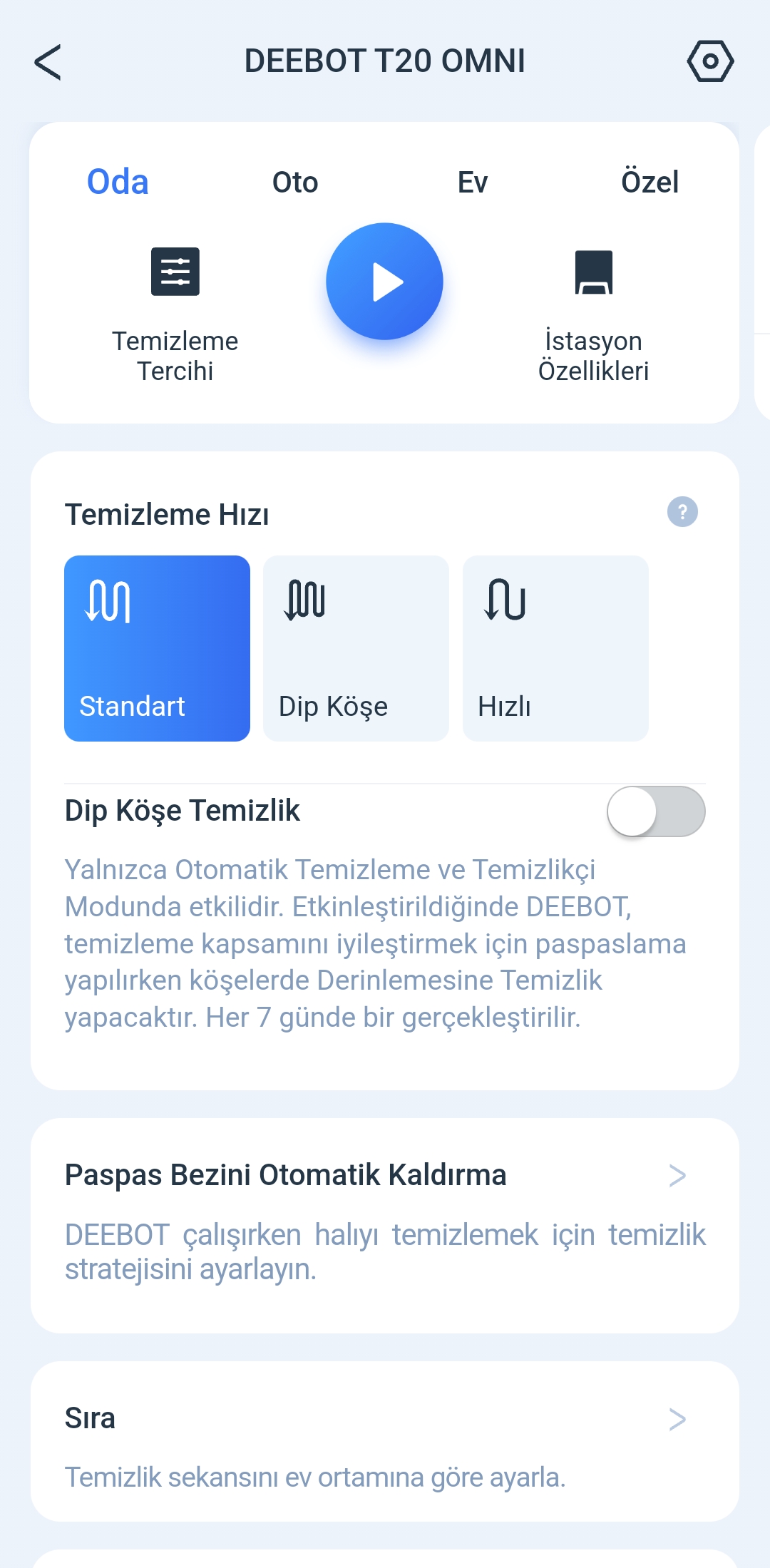Open the Sıra cleaning sequence row
The width and height of the screenshot is (770, 1568).
[385, 1441]
